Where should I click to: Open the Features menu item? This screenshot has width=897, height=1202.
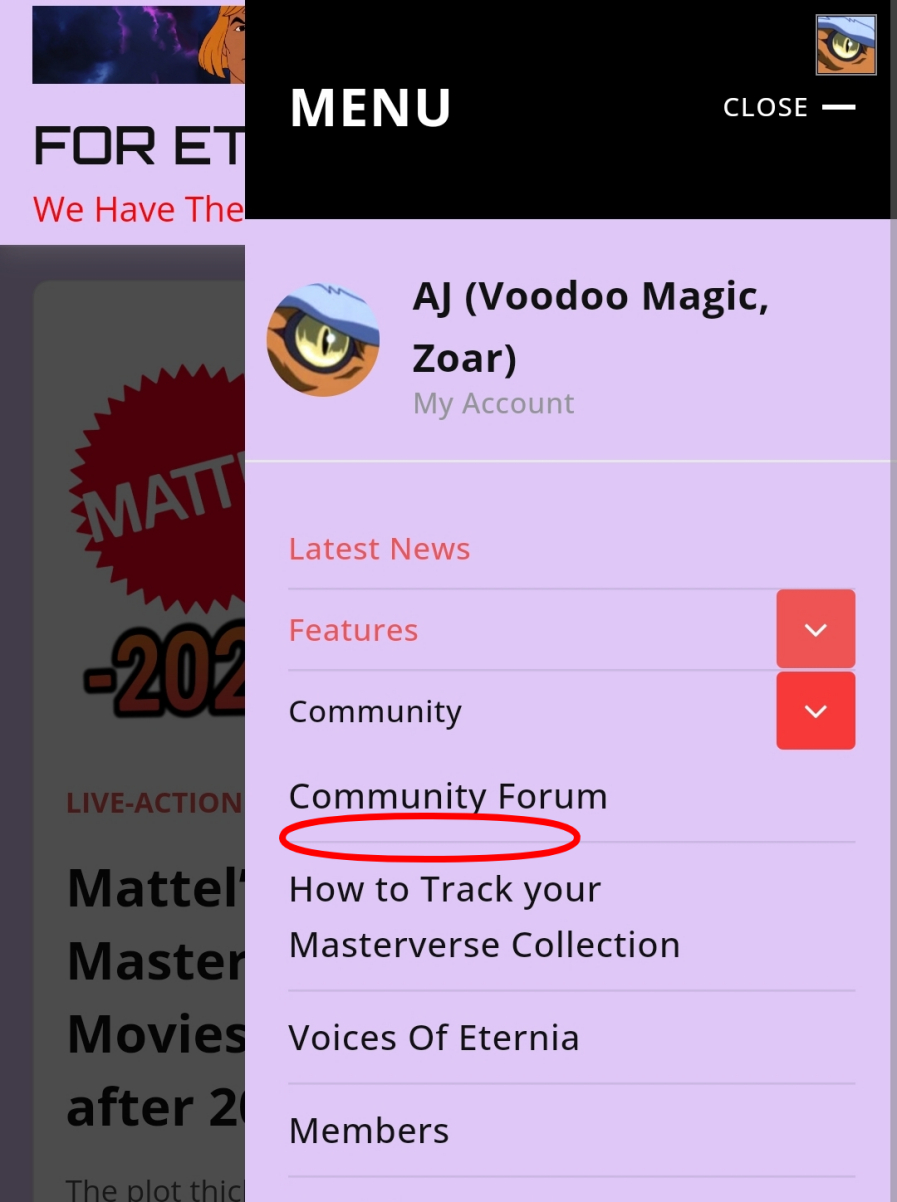click(x=353, y=630)
